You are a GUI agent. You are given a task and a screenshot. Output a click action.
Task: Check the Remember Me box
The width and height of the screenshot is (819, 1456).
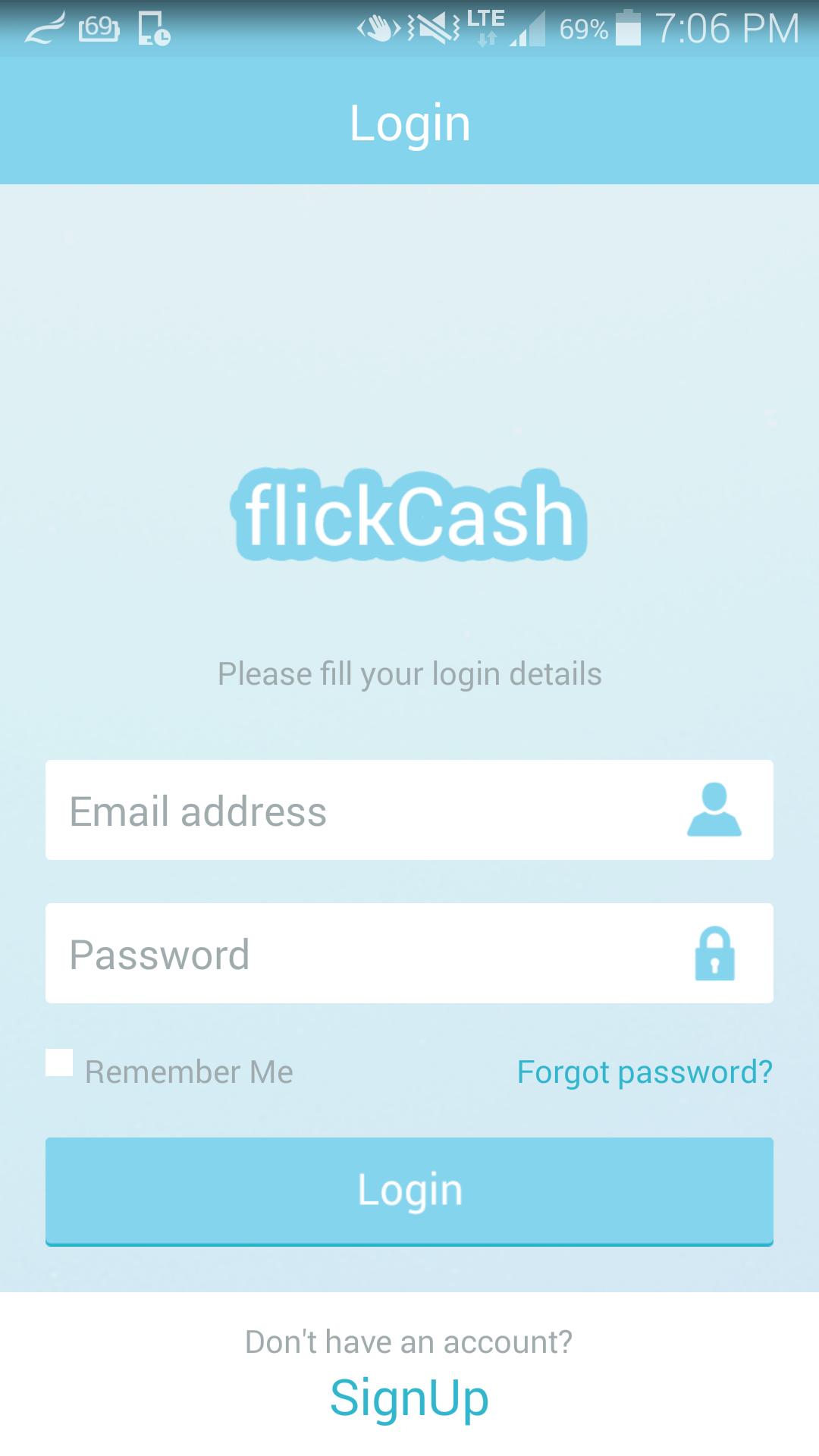(x=59, y=1062)
